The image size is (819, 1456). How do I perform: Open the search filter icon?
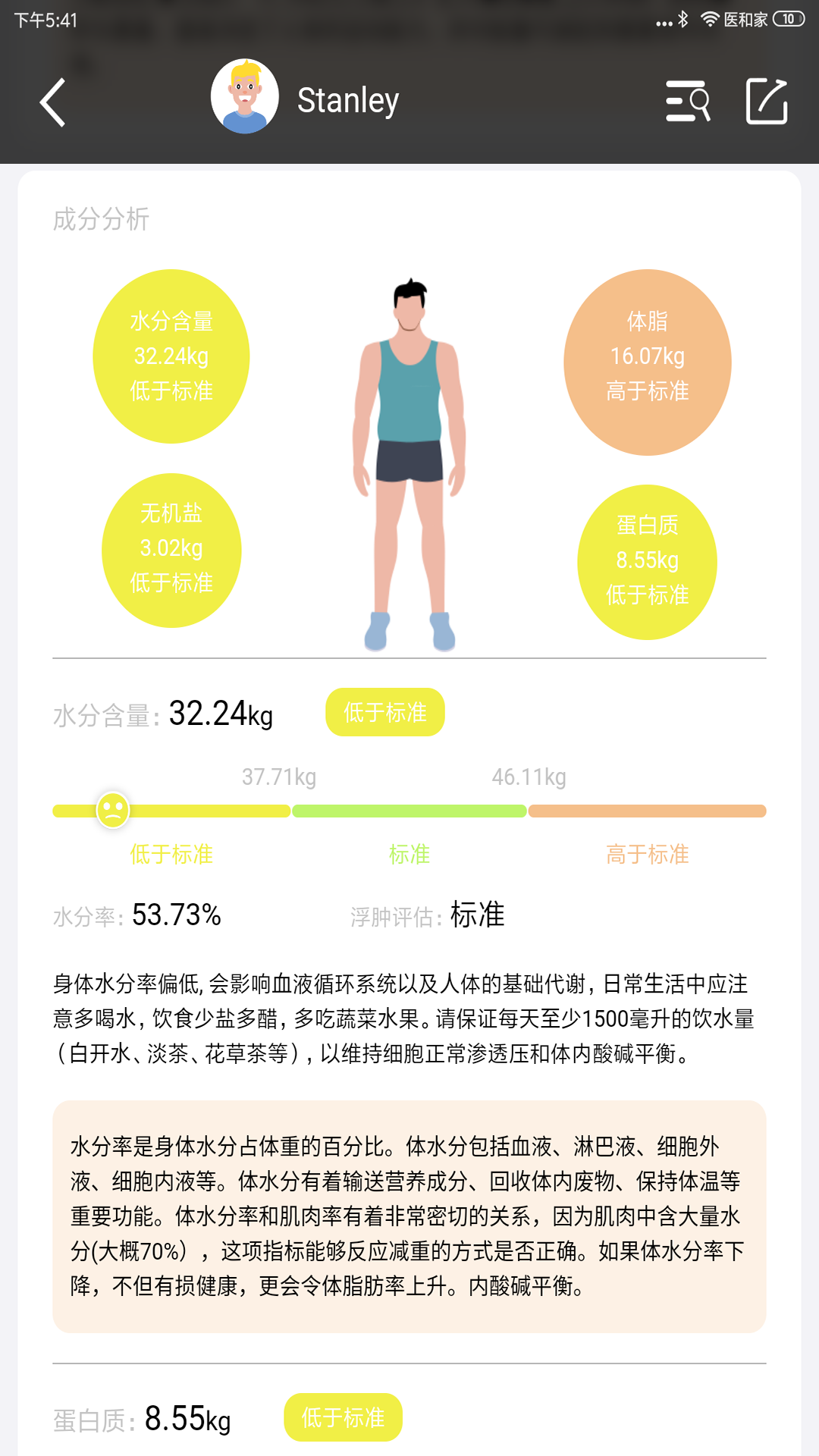click(689, 102)
